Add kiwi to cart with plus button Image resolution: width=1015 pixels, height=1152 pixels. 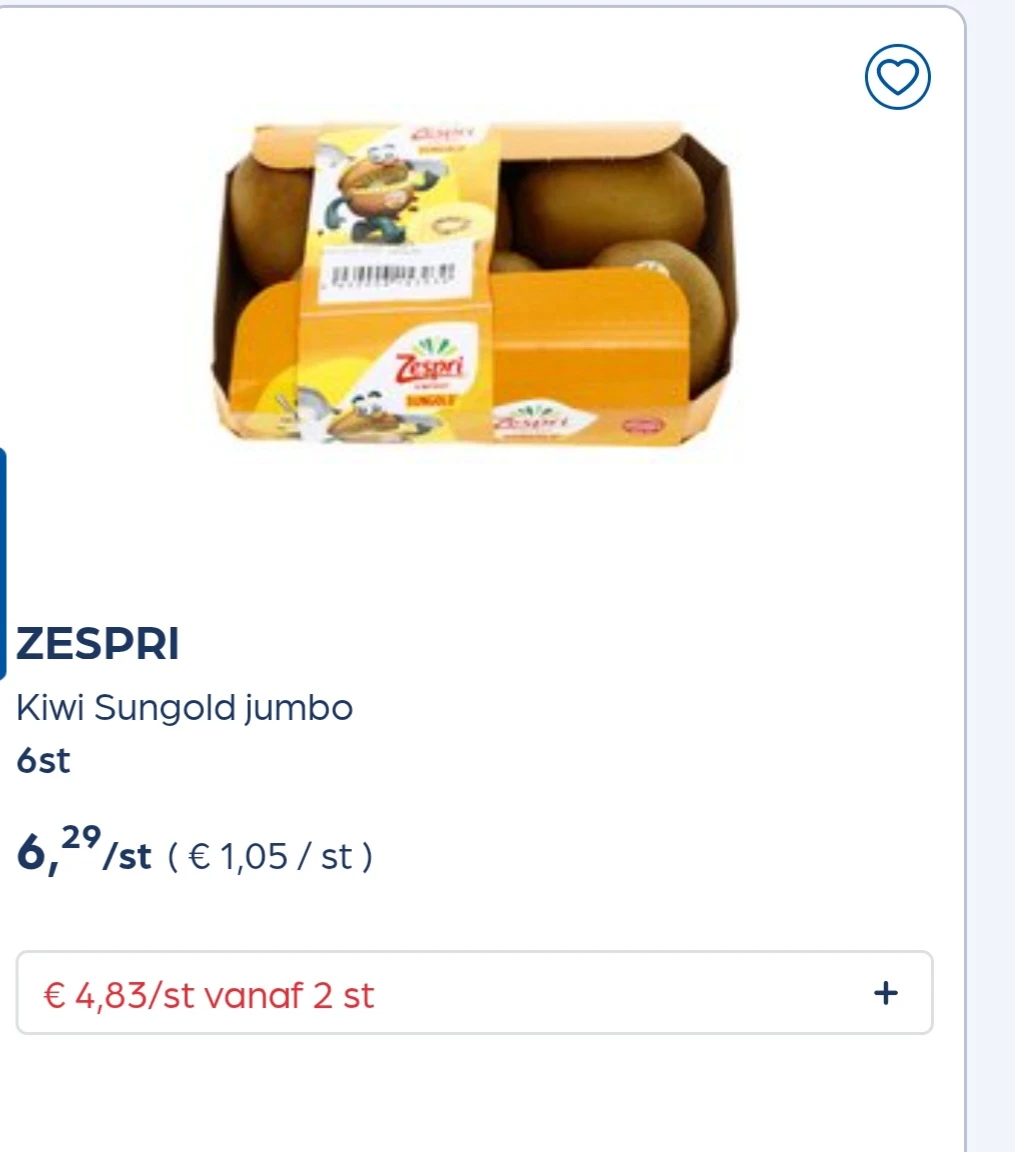pos(885,993)
